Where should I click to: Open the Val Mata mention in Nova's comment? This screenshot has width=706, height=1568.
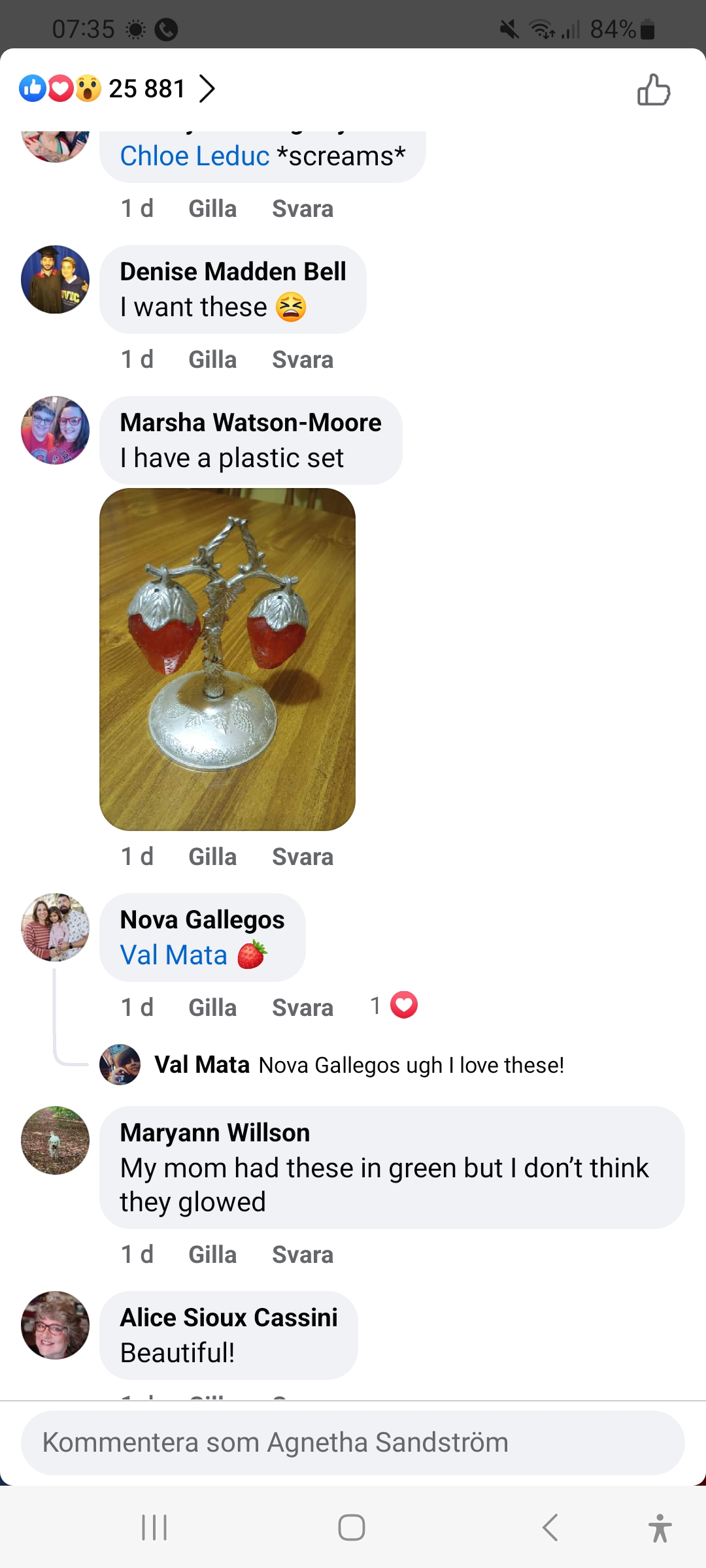point(173,955)
